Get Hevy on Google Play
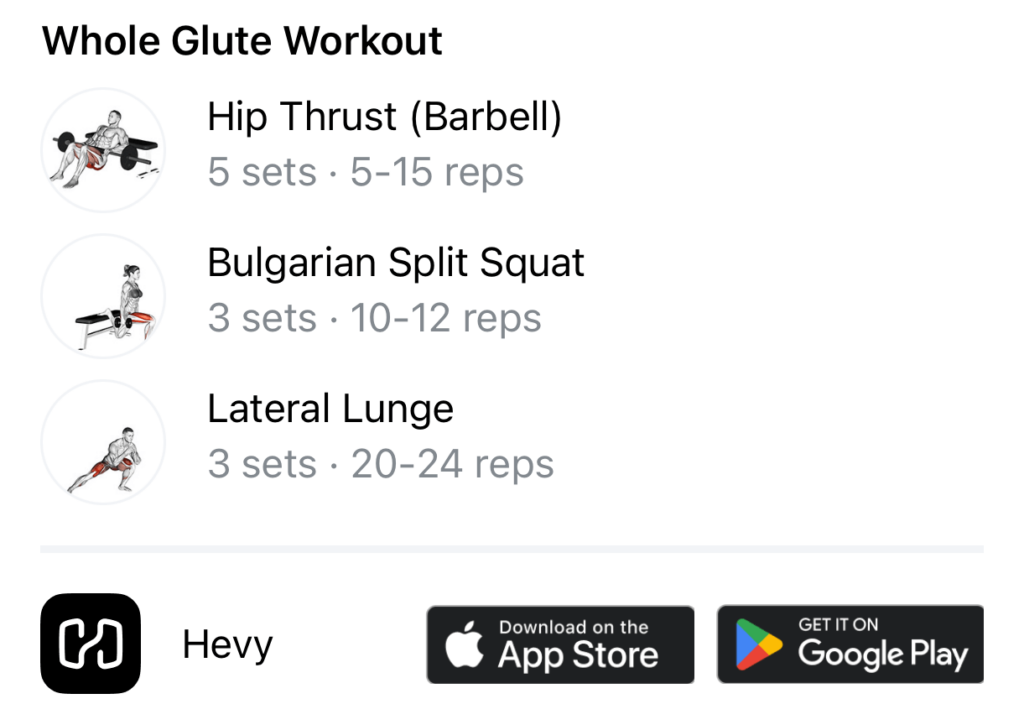The image size is (1024, 704). click(x=850, y=645)
